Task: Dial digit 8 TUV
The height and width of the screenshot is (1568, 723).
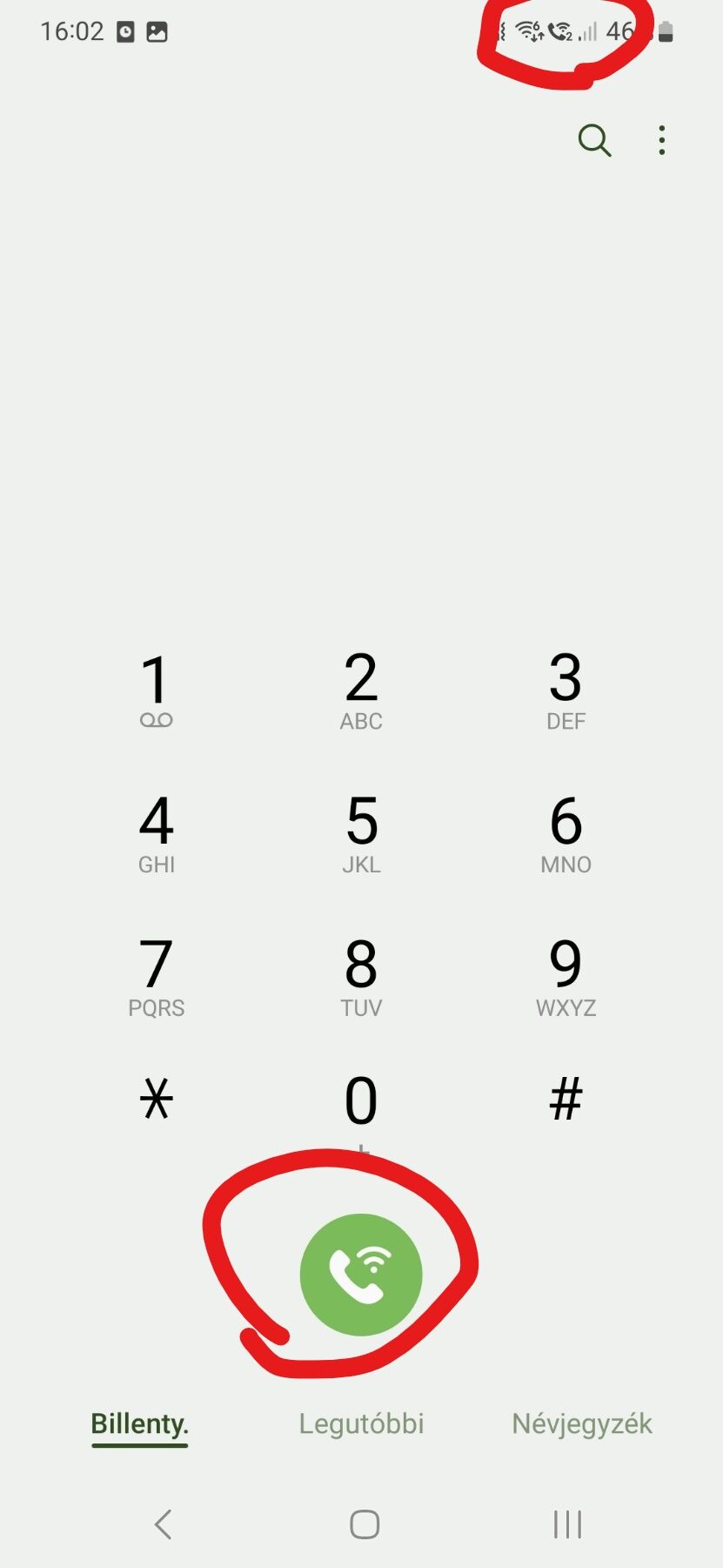Action: coord(361,976)
